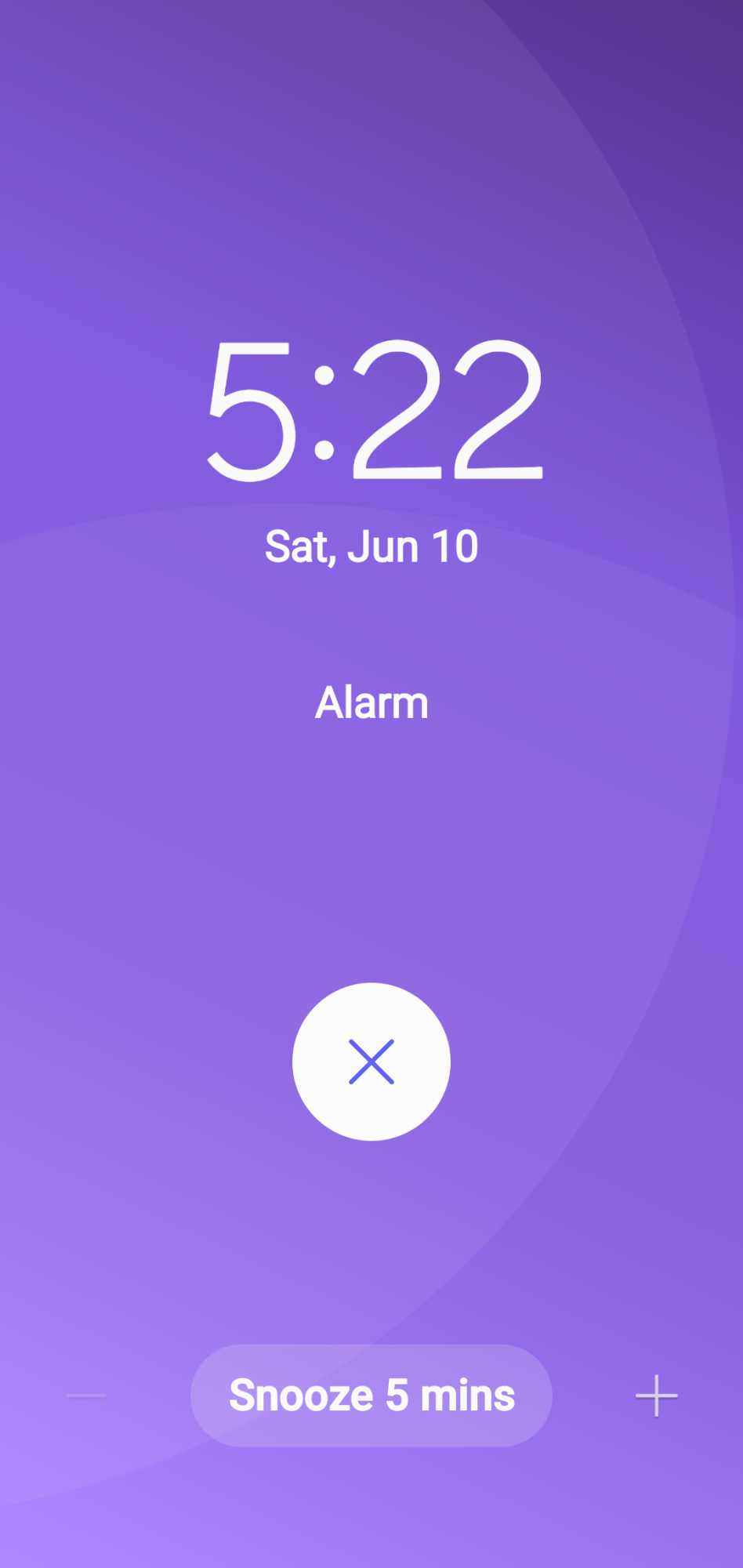743x1568 pixels.
Task: Dismiss the alarm with the X button
Action: 371,1062
